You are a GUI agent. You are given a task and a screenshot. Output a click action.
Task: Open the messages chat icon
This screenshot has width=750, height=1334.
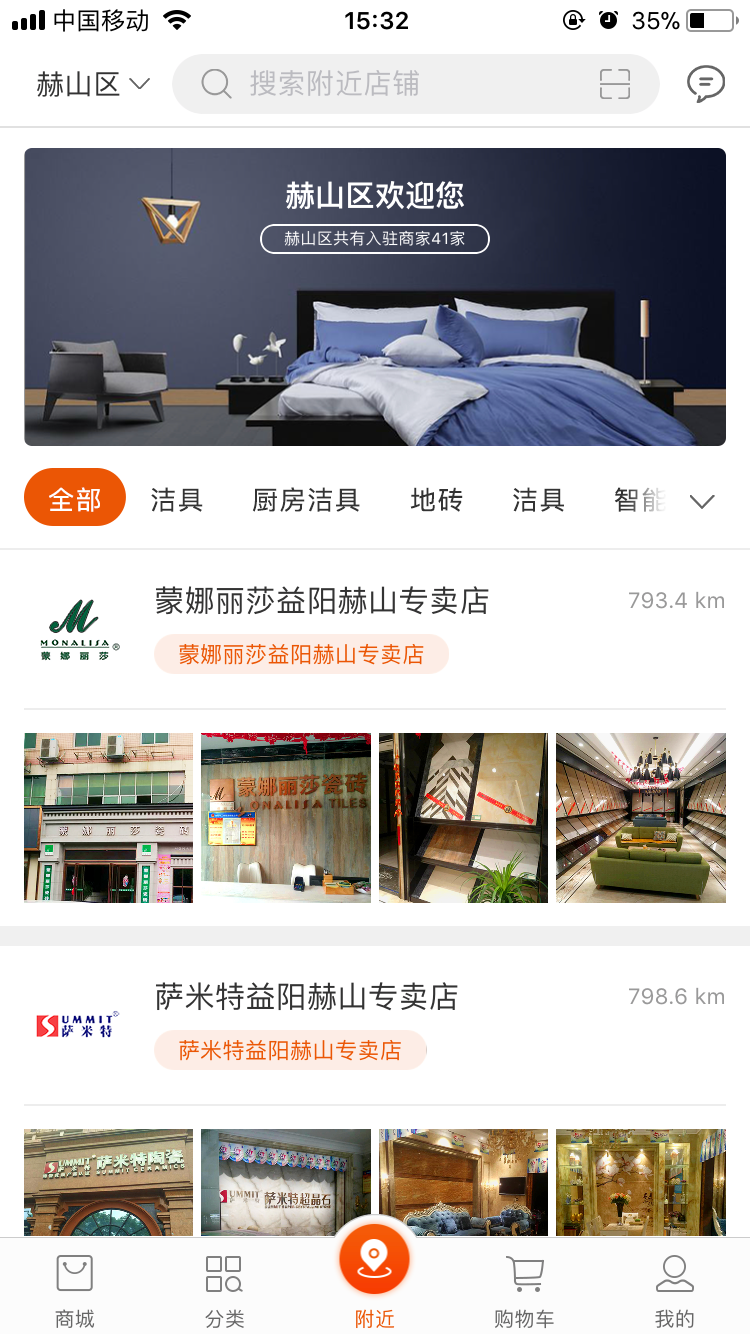[705, 84]
